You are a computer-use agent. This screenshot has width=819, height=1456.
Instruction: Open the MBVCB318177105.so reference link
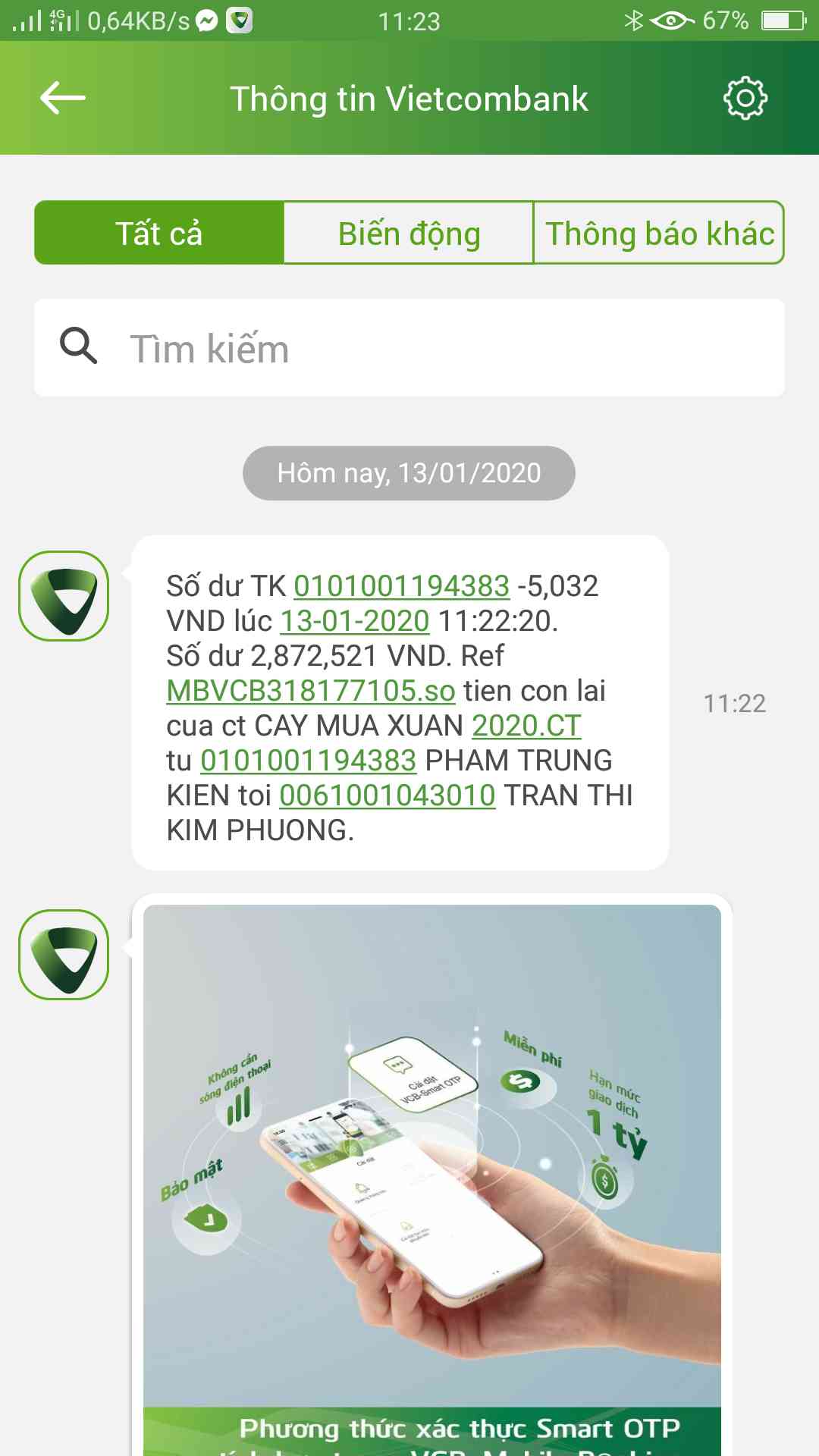tap(310, 691)
